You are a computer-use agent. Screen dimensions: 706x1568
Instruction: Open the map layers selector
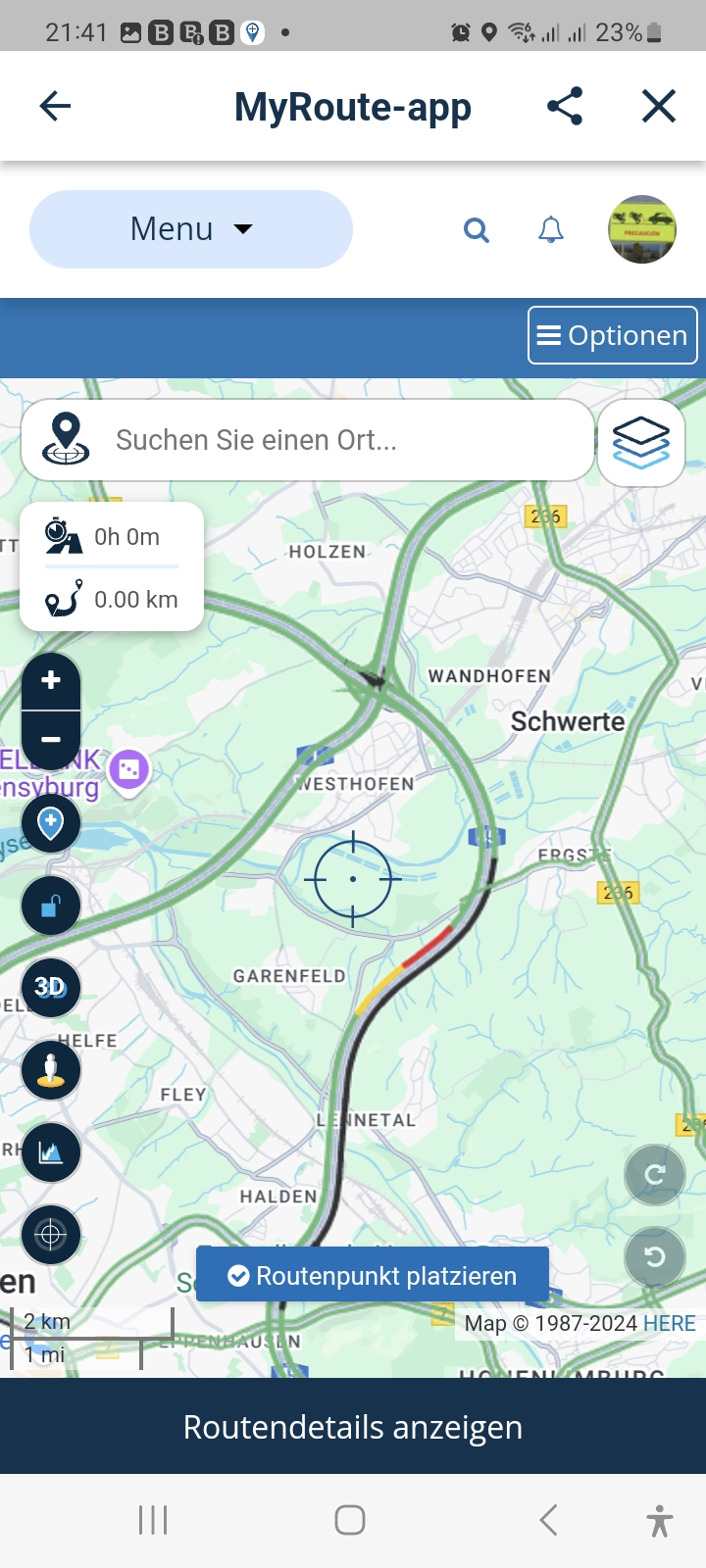pos(641,443)
